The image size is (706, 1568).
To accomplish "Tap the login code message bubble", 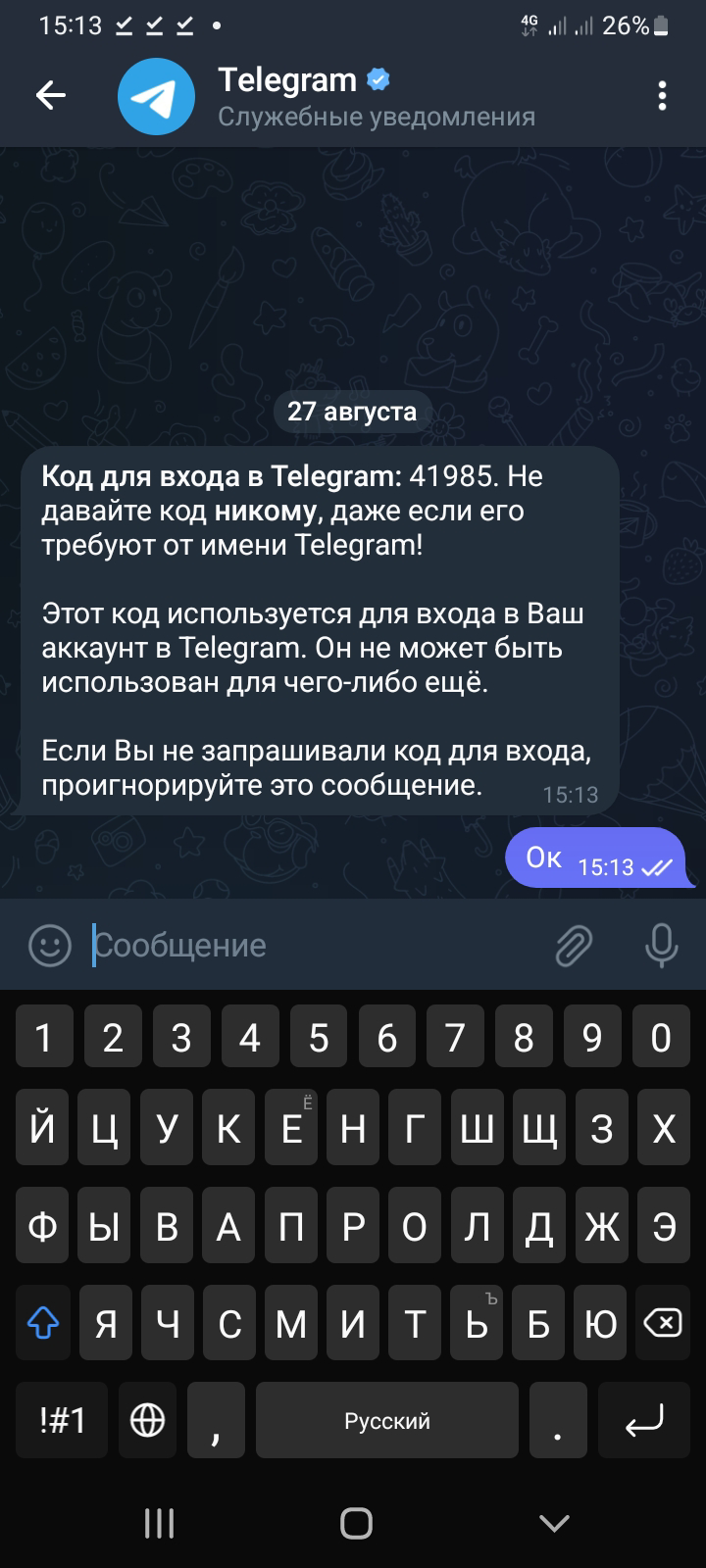I will point(320,630).
